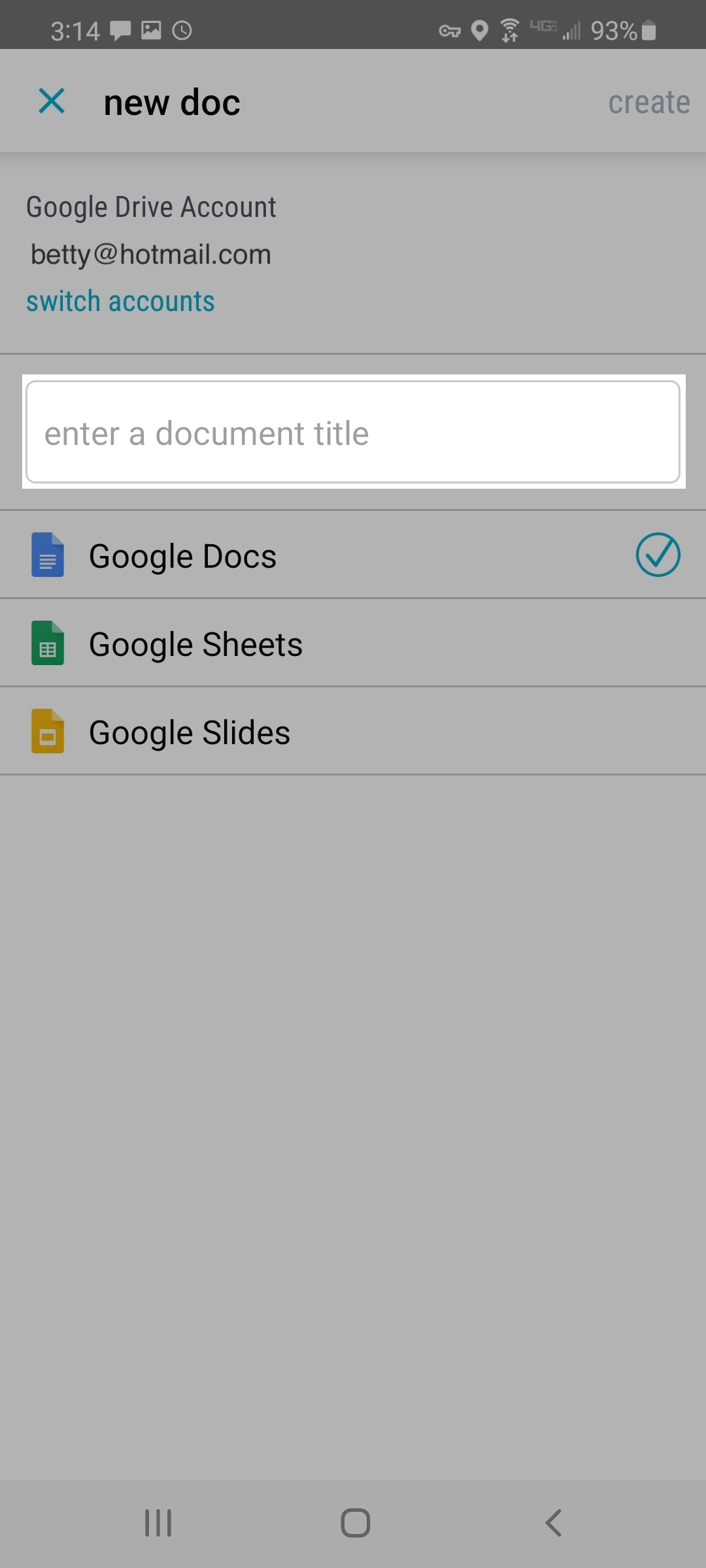Select Google Docs as document type
706x1568 pixels.
pos(353,555)
